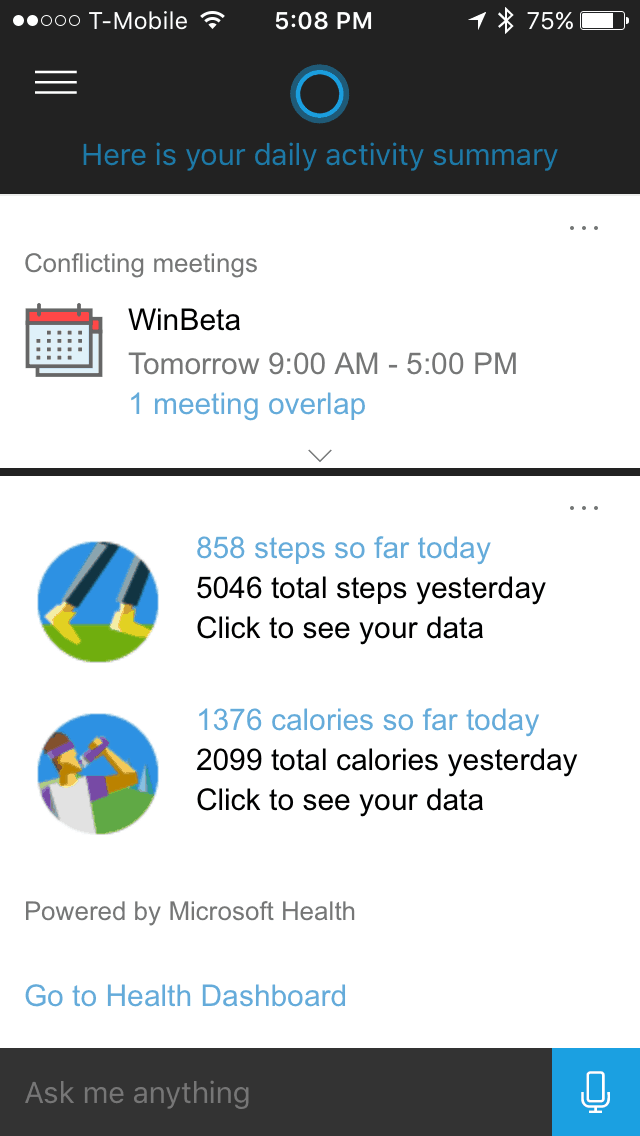Focus the Ask me anything field
The width and height of the screenshot is (640, 1136).
pos(275,1092)
